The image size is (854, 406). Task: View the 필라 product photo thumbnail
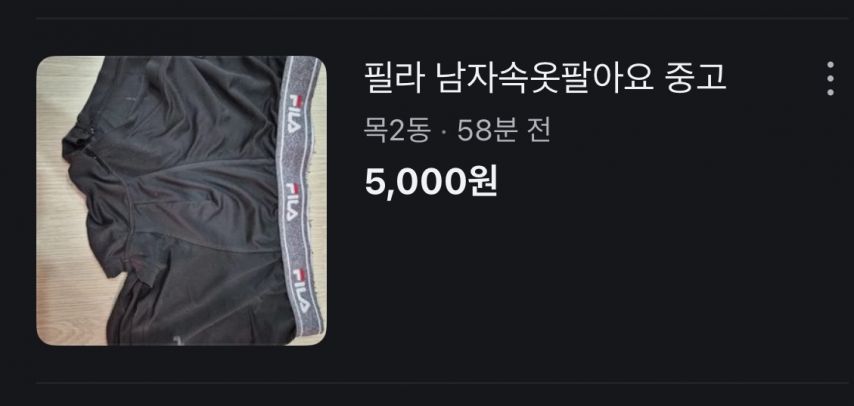pyautogui.click(x=182, y=200)
